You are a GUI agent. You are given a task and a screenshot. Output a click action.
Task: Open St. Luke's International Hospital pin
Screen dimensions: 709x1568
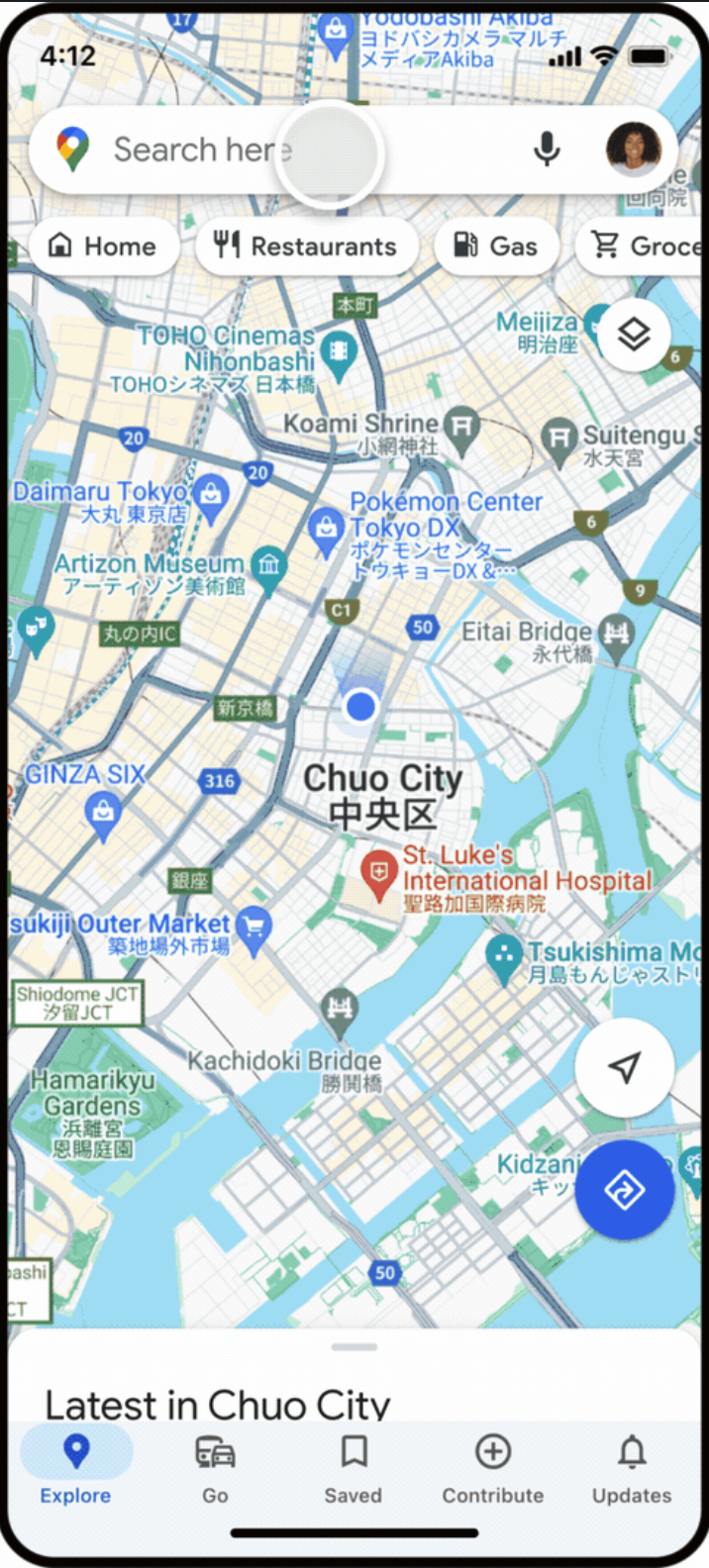coord(377,873)
